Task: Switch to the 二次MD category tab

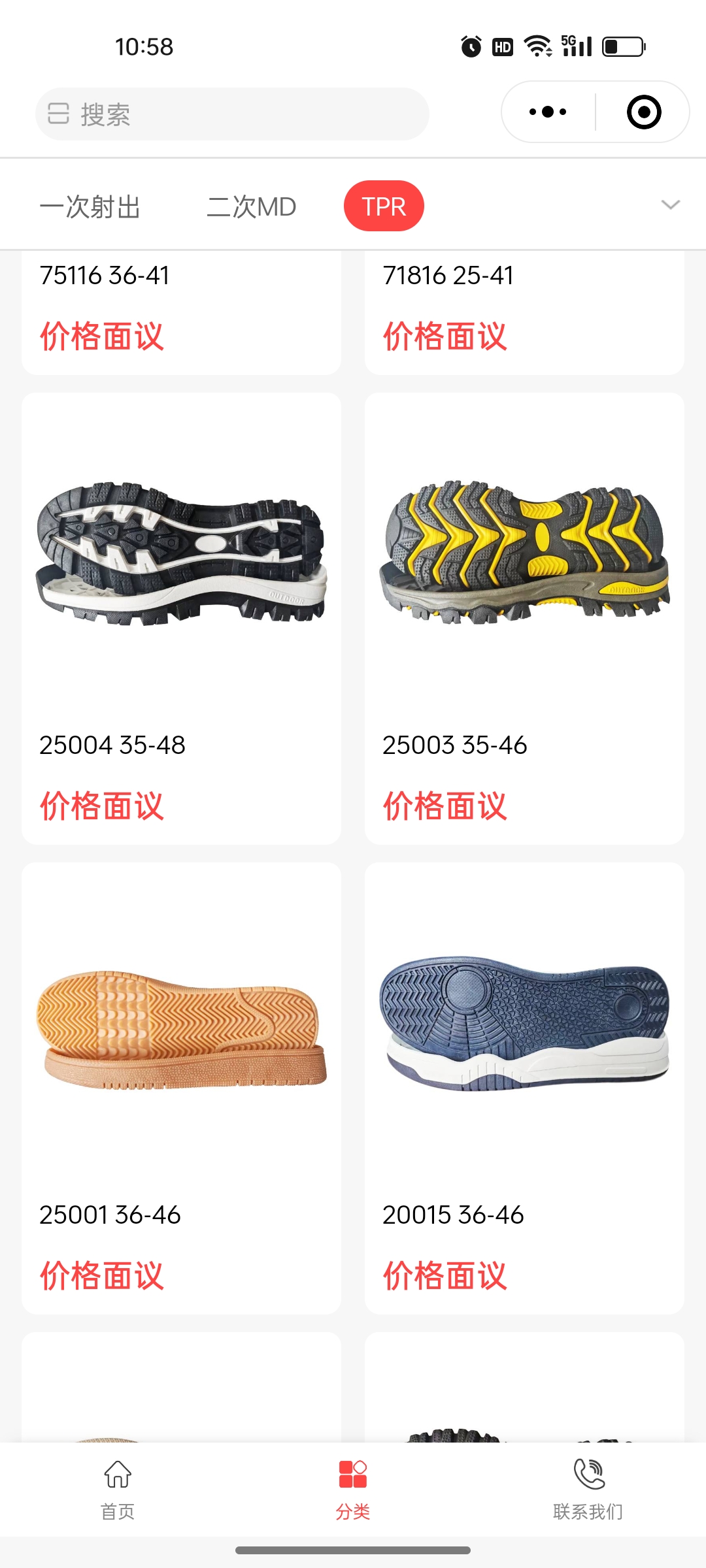Action: (251, 206)
